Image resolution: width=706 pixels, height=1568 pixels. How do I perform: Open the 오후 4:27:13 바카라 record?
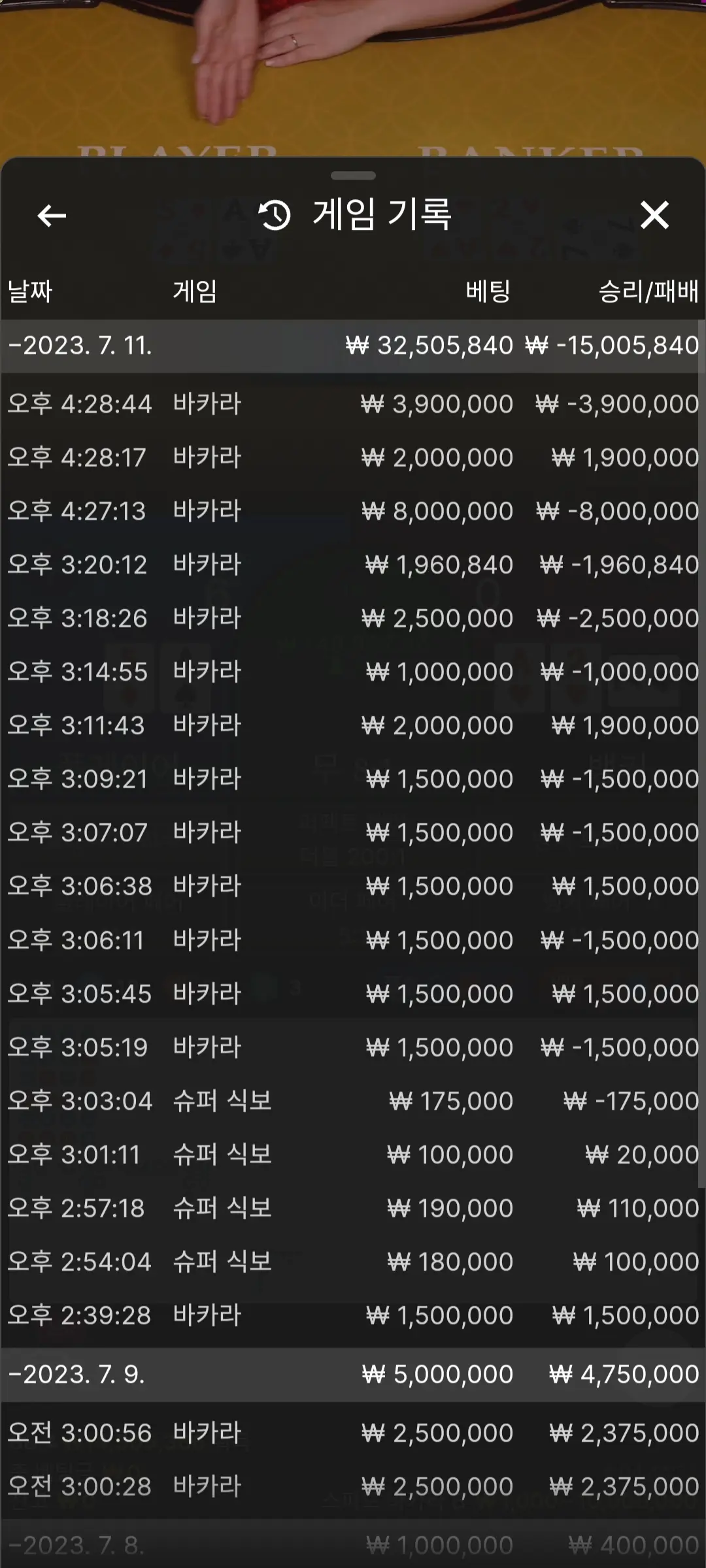click(x=353, y=511)
